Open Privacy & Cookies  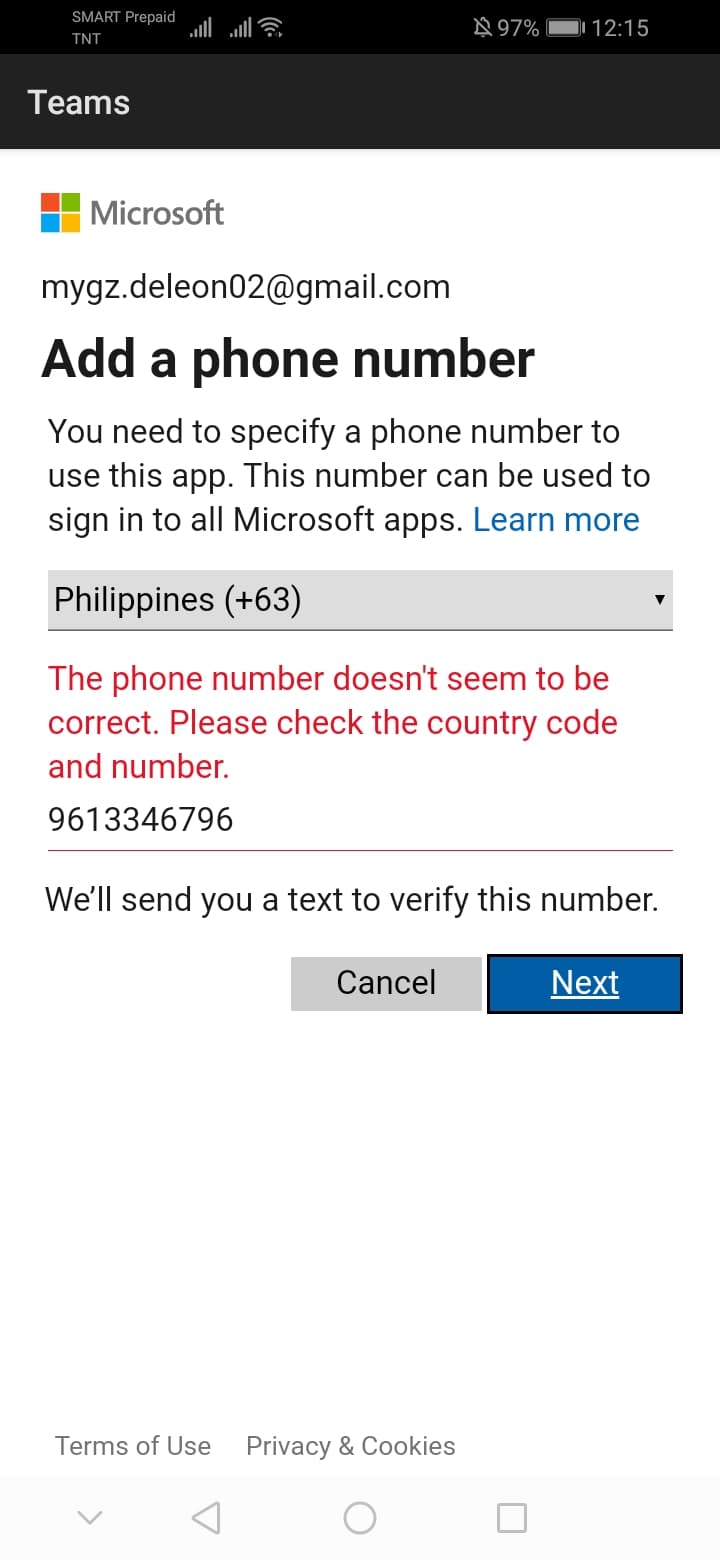point(350,1446)
